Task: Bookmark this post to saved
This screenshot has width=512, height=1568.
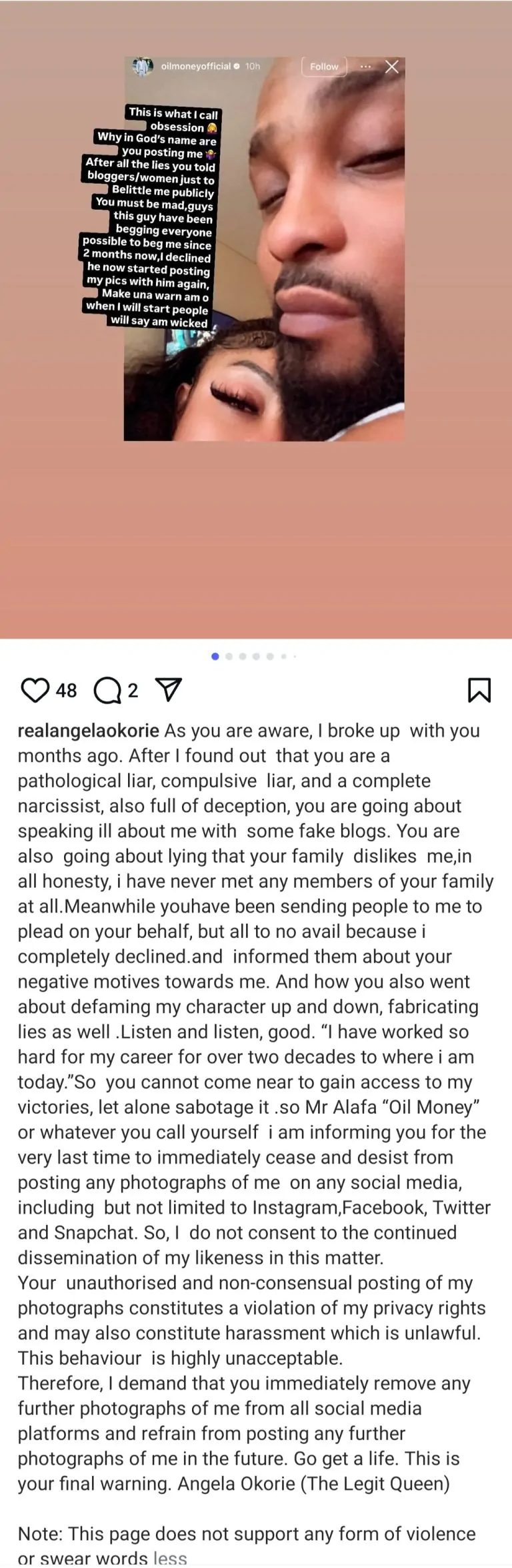Action: coord(479,690)
